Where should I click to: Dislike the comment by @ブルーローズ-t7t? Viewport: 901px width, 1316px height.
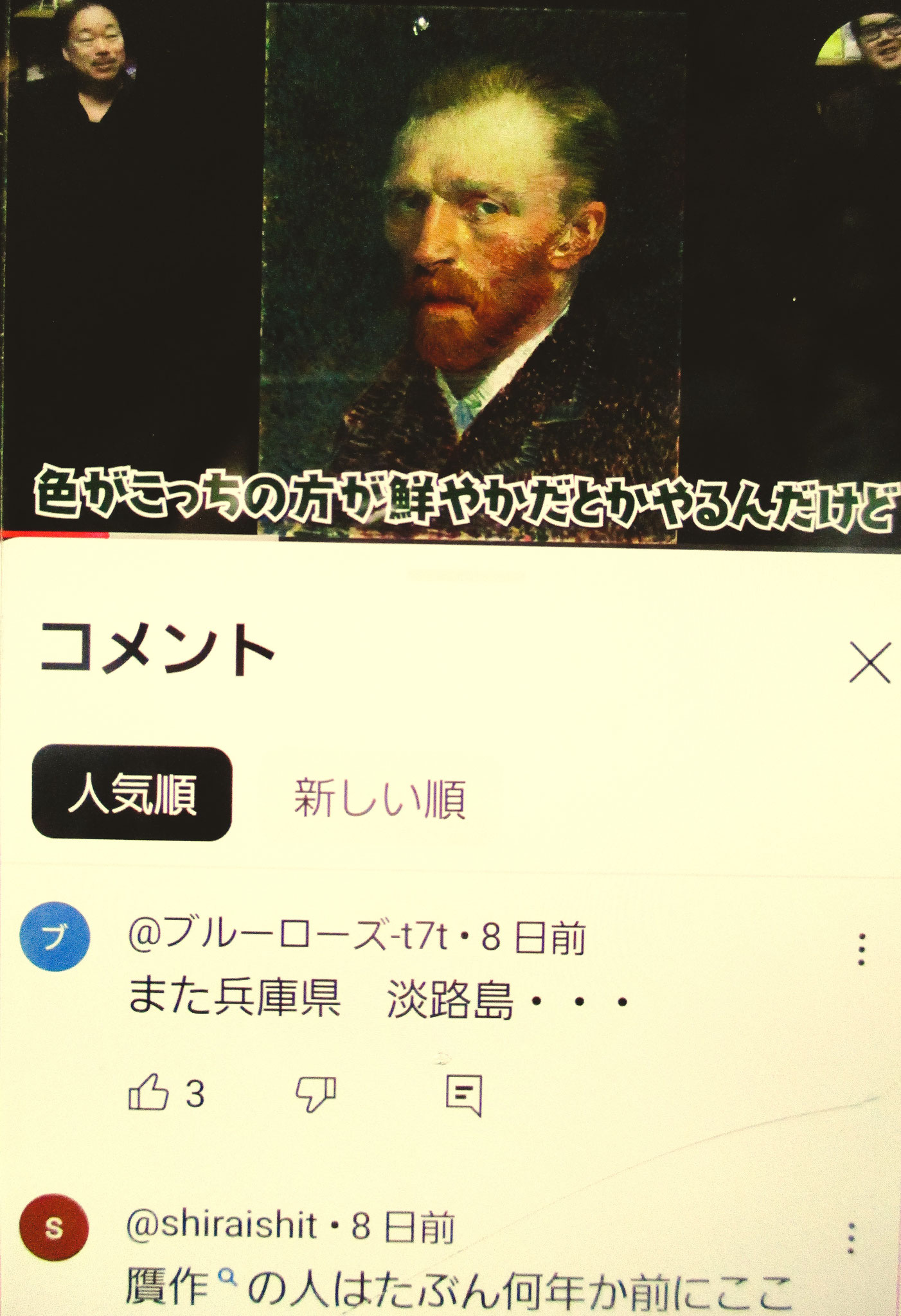[316, 1093]
